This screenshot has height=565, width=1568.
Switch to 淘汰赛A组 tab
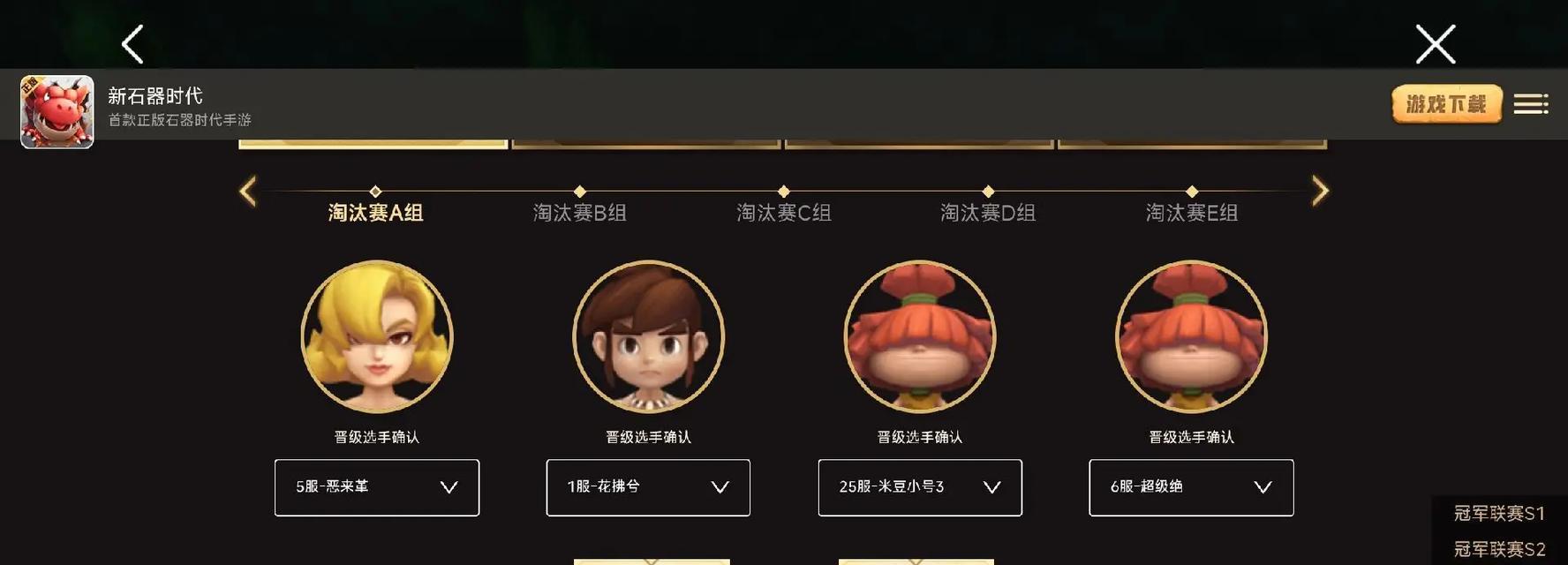375,212
